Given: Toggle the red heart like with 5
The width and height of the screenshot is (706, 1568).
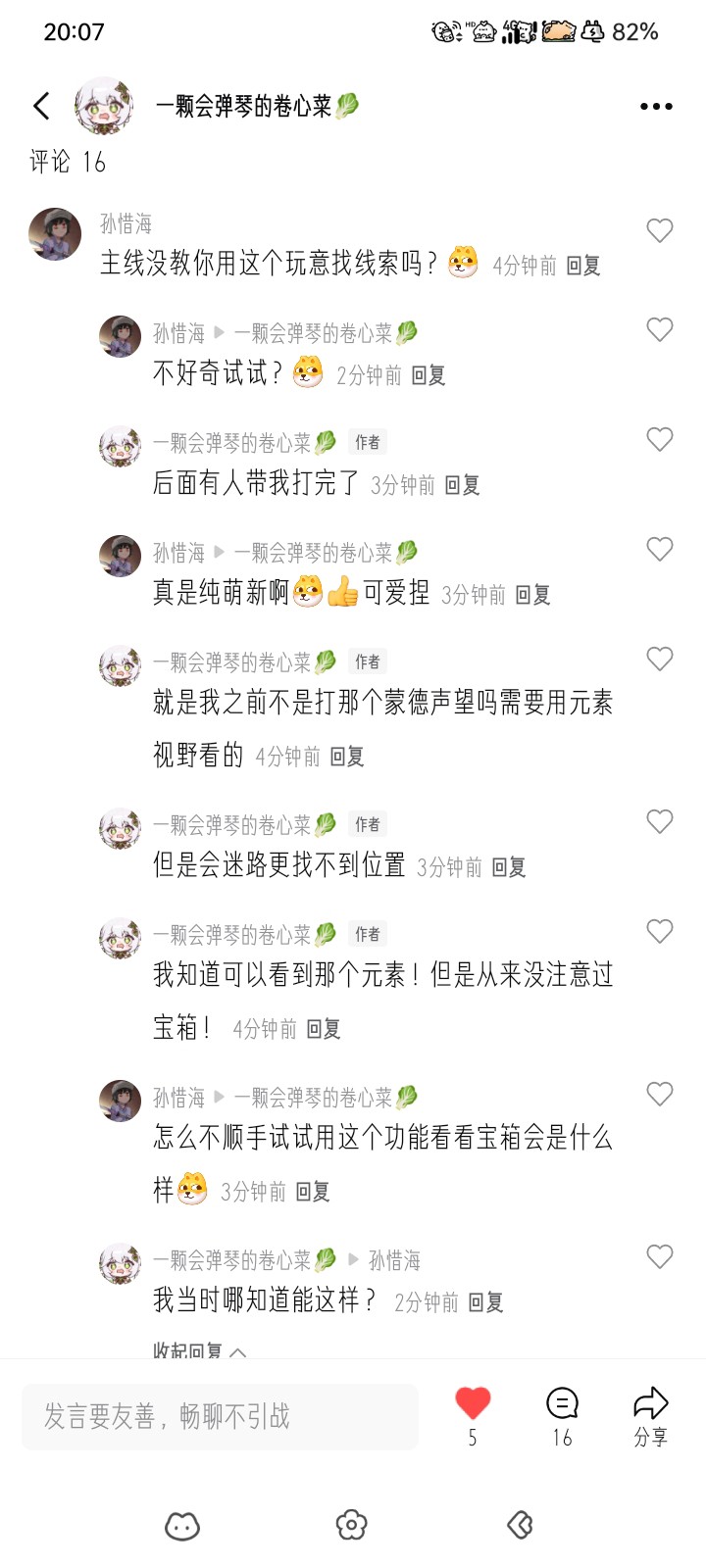Looking at the screenshot, I should coord(473,1405).
